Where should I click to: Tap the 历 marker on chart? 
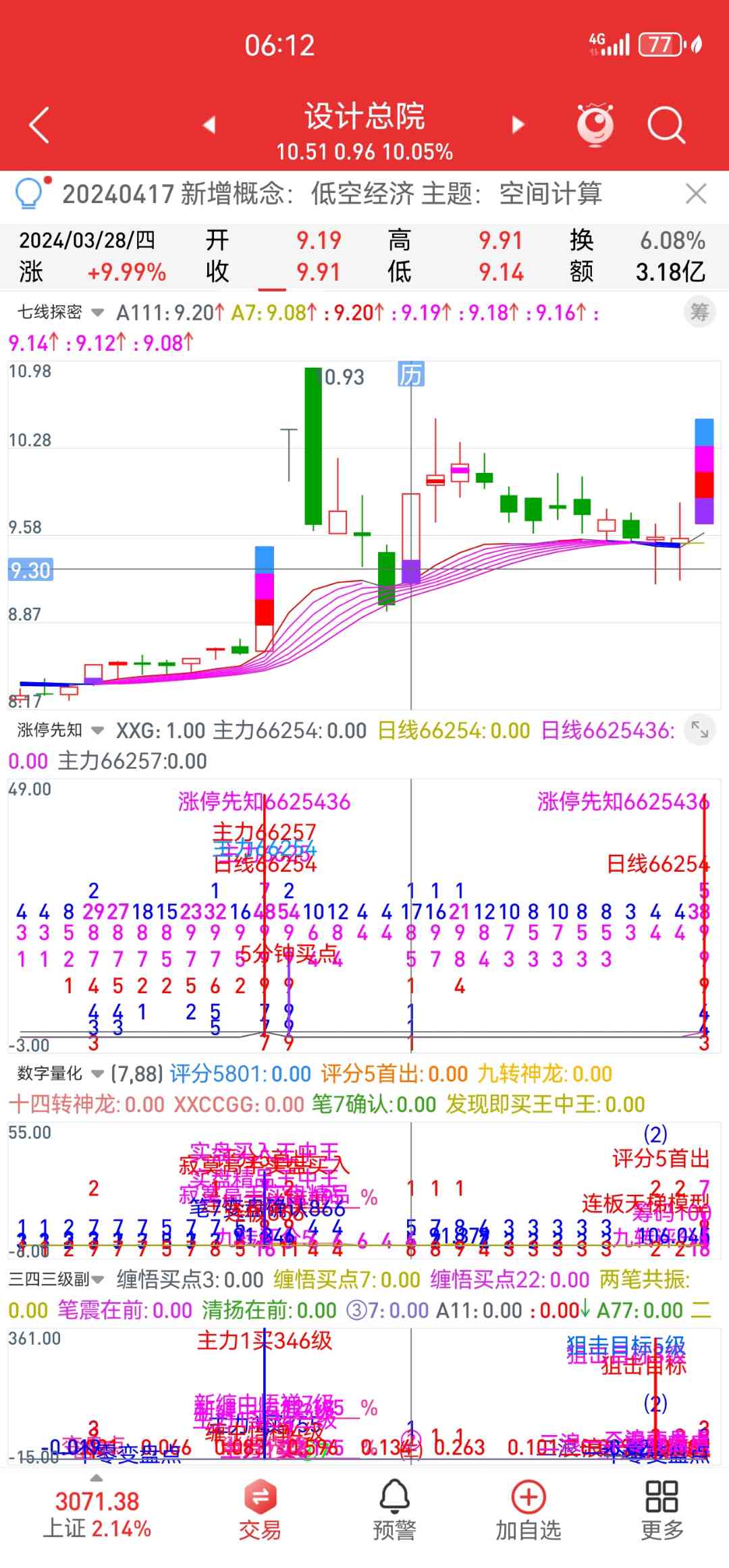[410, 374]
